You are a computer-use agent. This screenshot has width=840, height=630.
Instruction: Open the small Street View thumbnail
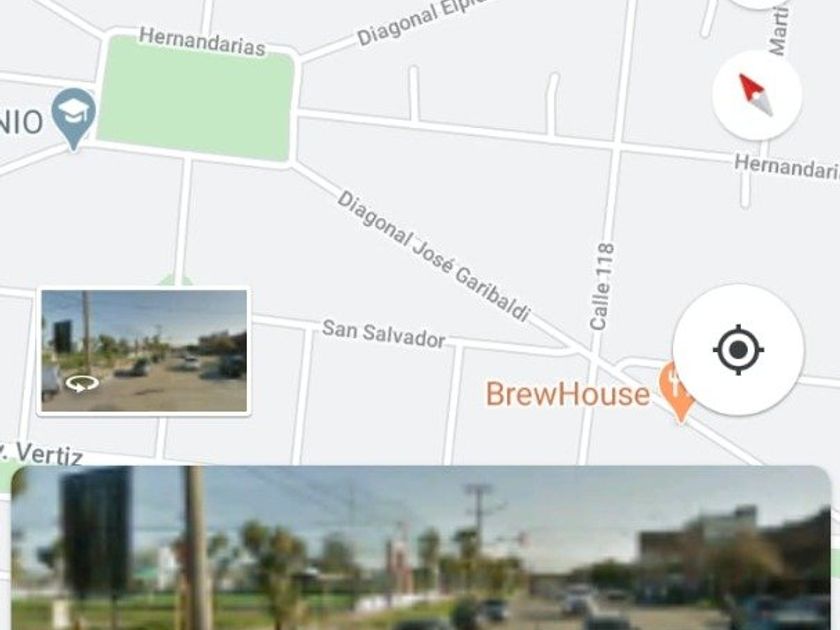144,351
